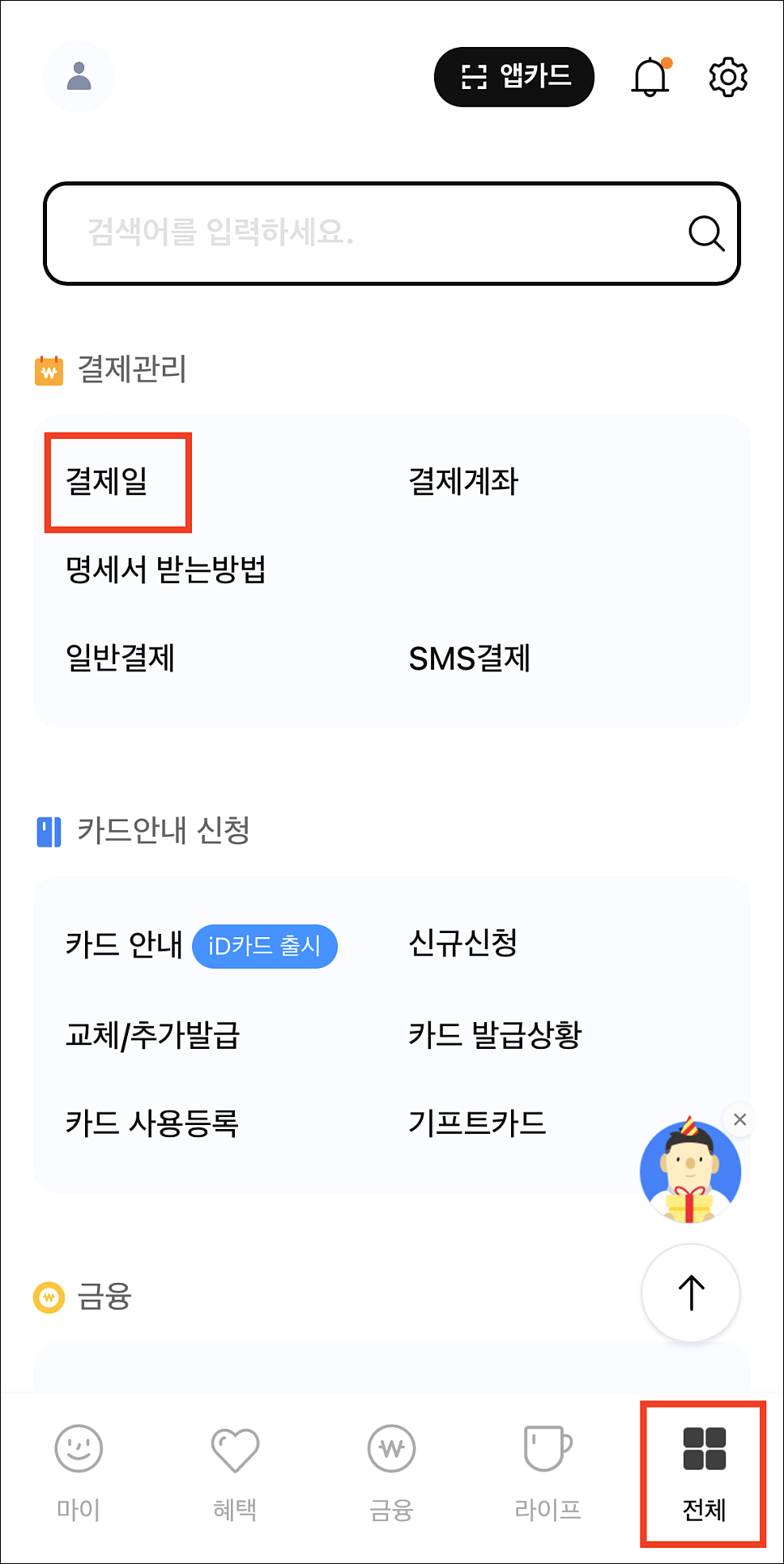Select the 마이 smiley face tab icon
This screenshot has width=784, height=1564.
(78, 1450)
